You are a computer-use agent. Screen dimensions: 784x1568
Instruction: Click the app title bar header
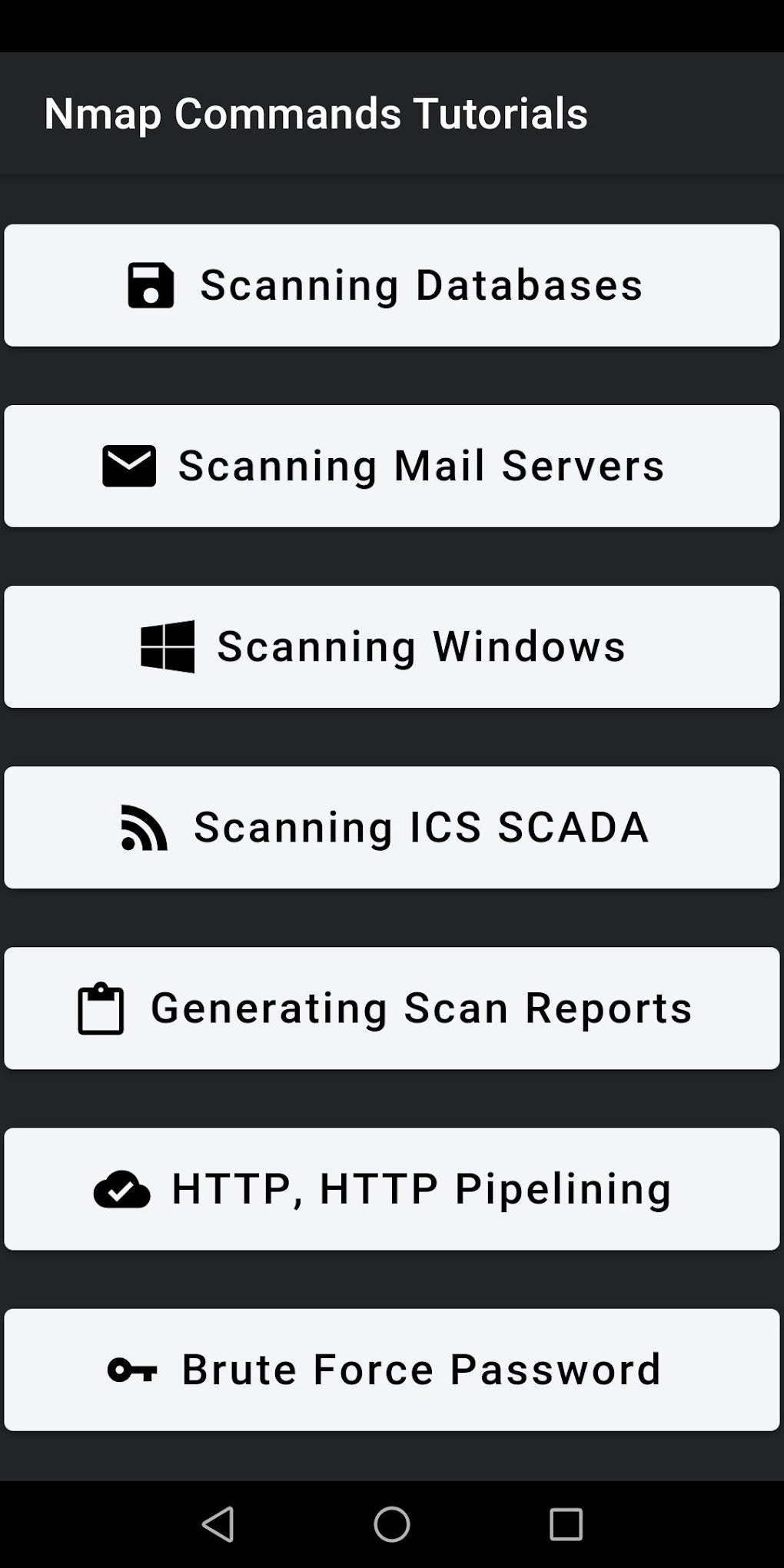tap(392, 113)
